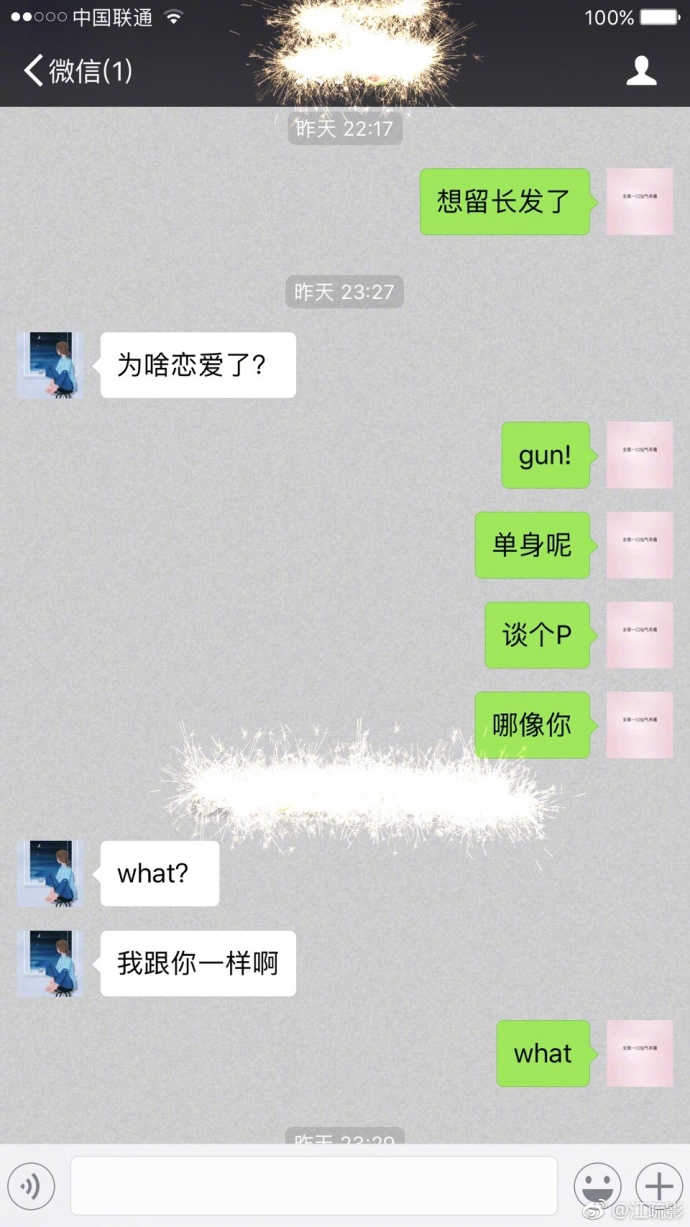Tap your avatar beside 想留长发了
This screenshot has height=1227, width=690.
click(x=640, y=202)
